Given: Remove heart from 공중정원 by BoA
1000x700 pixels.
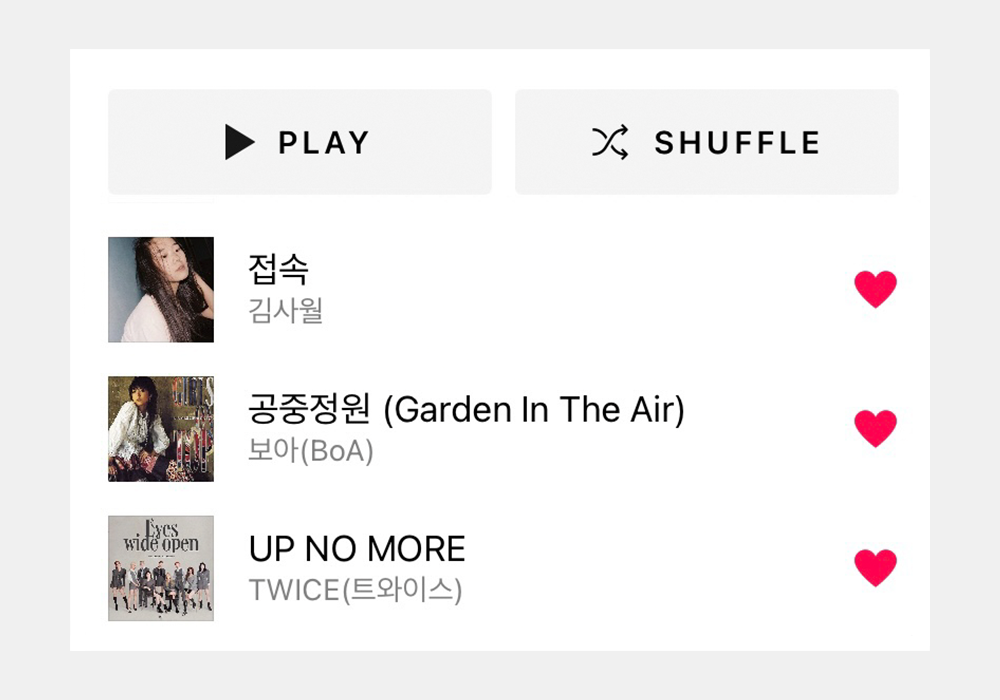Looking at the screenshot, I should 875,428.
